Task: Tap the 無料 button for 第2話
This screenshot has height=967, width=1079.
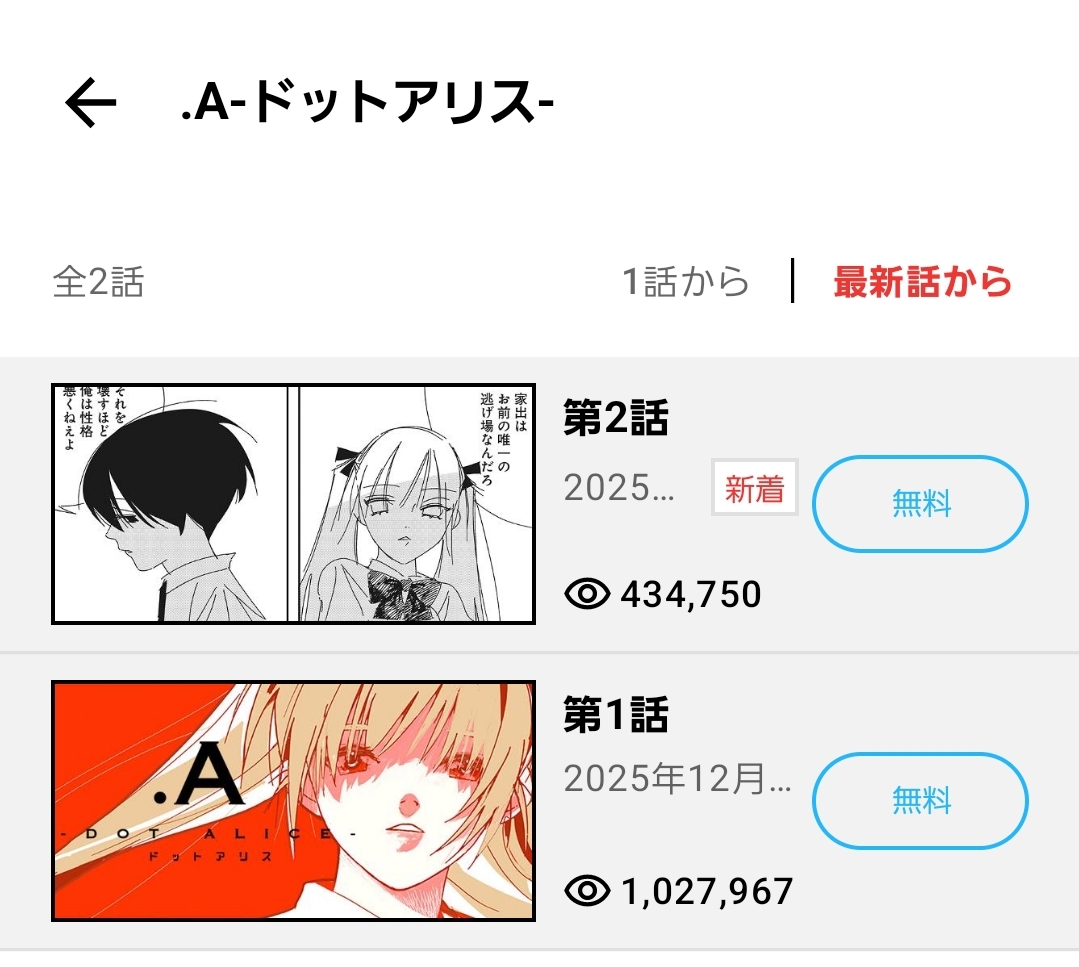Action: (x=920, y=504)
